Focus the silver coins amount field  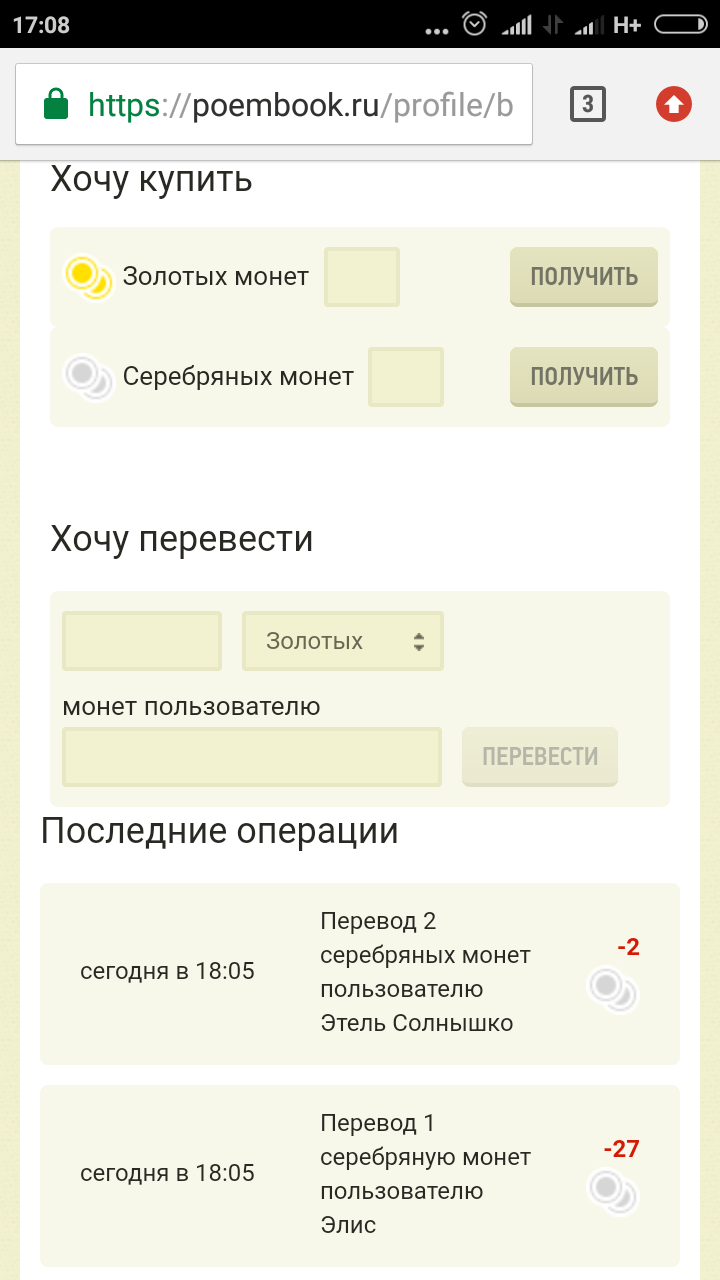[x=406, y=376]
